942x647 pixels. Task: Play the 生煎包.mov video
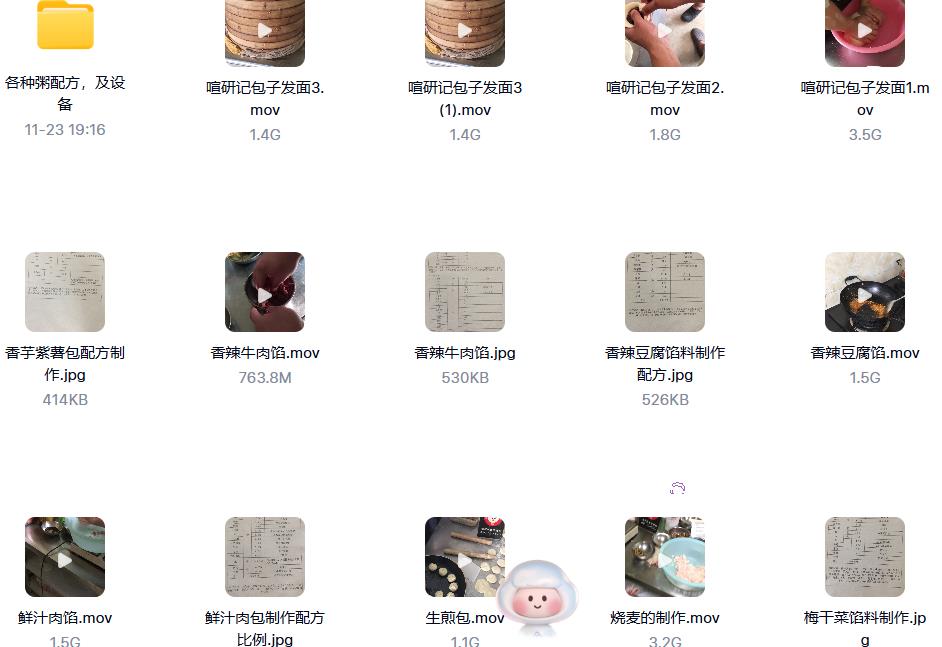click(x=455, y=550)
